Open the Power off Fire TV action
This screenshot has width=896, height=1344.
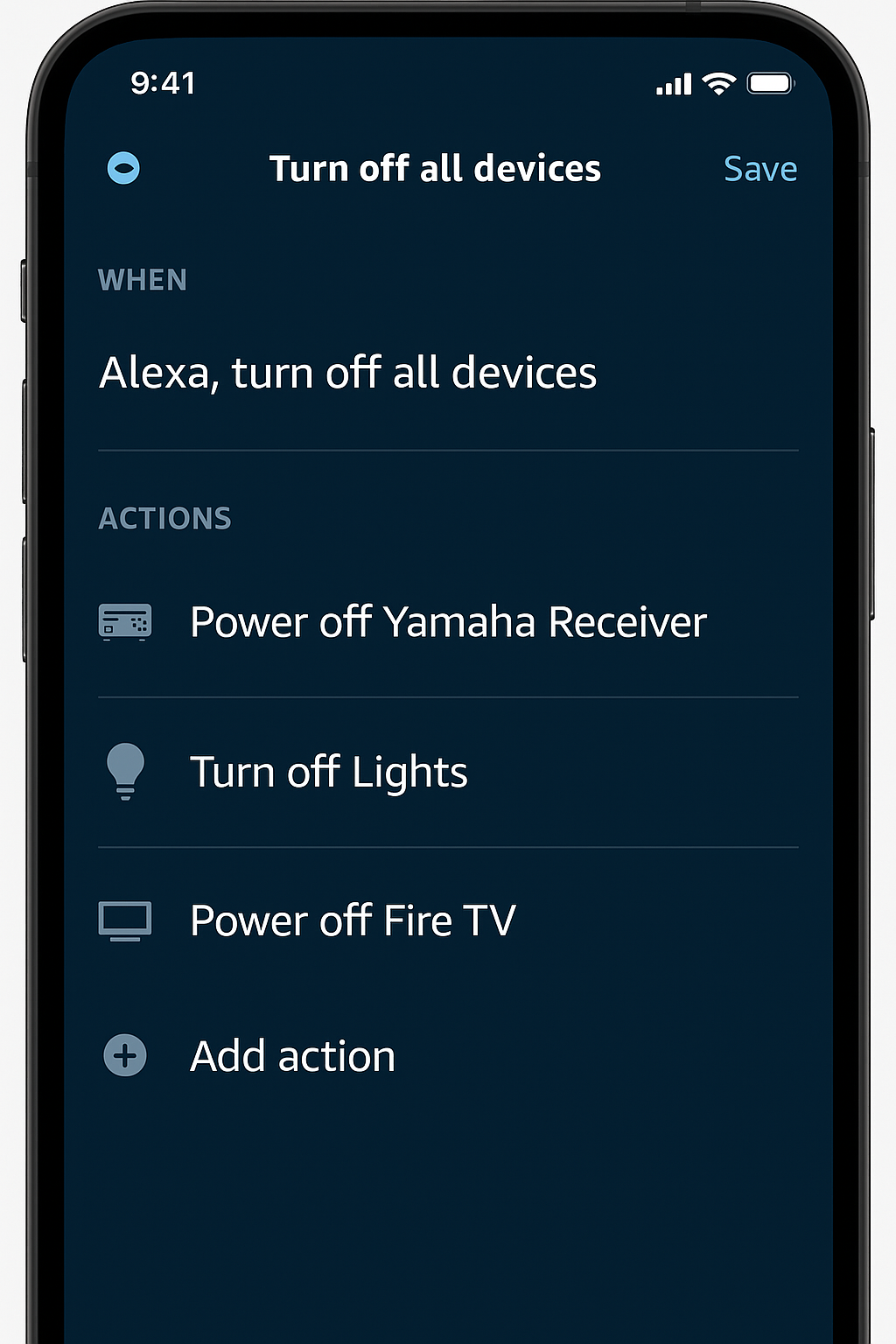pyautogui.click(x=353, y=920)
